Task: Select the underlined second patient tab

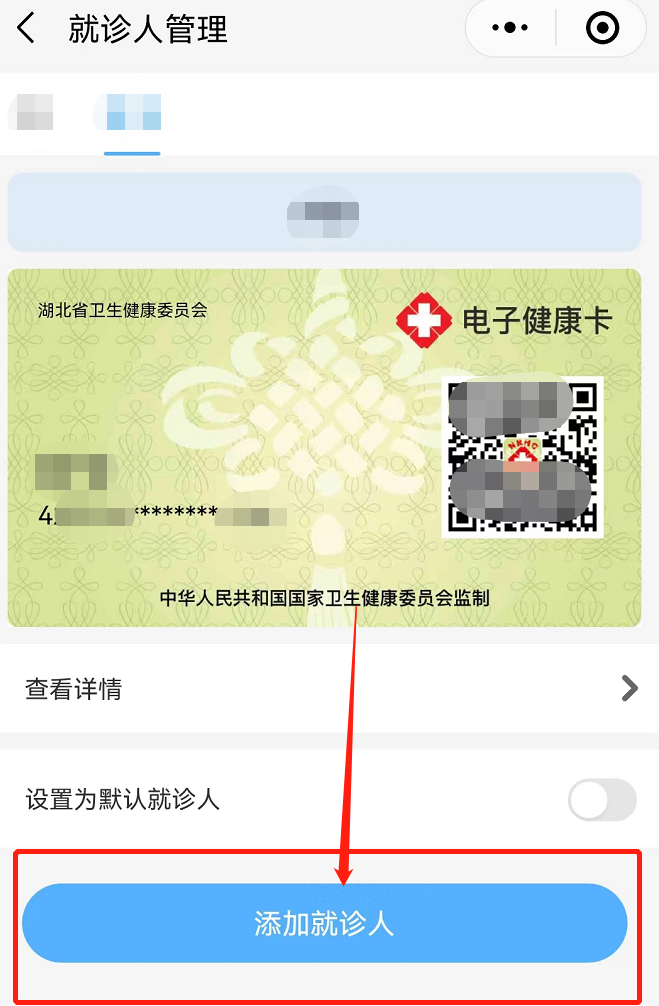Action: (132, 112)
